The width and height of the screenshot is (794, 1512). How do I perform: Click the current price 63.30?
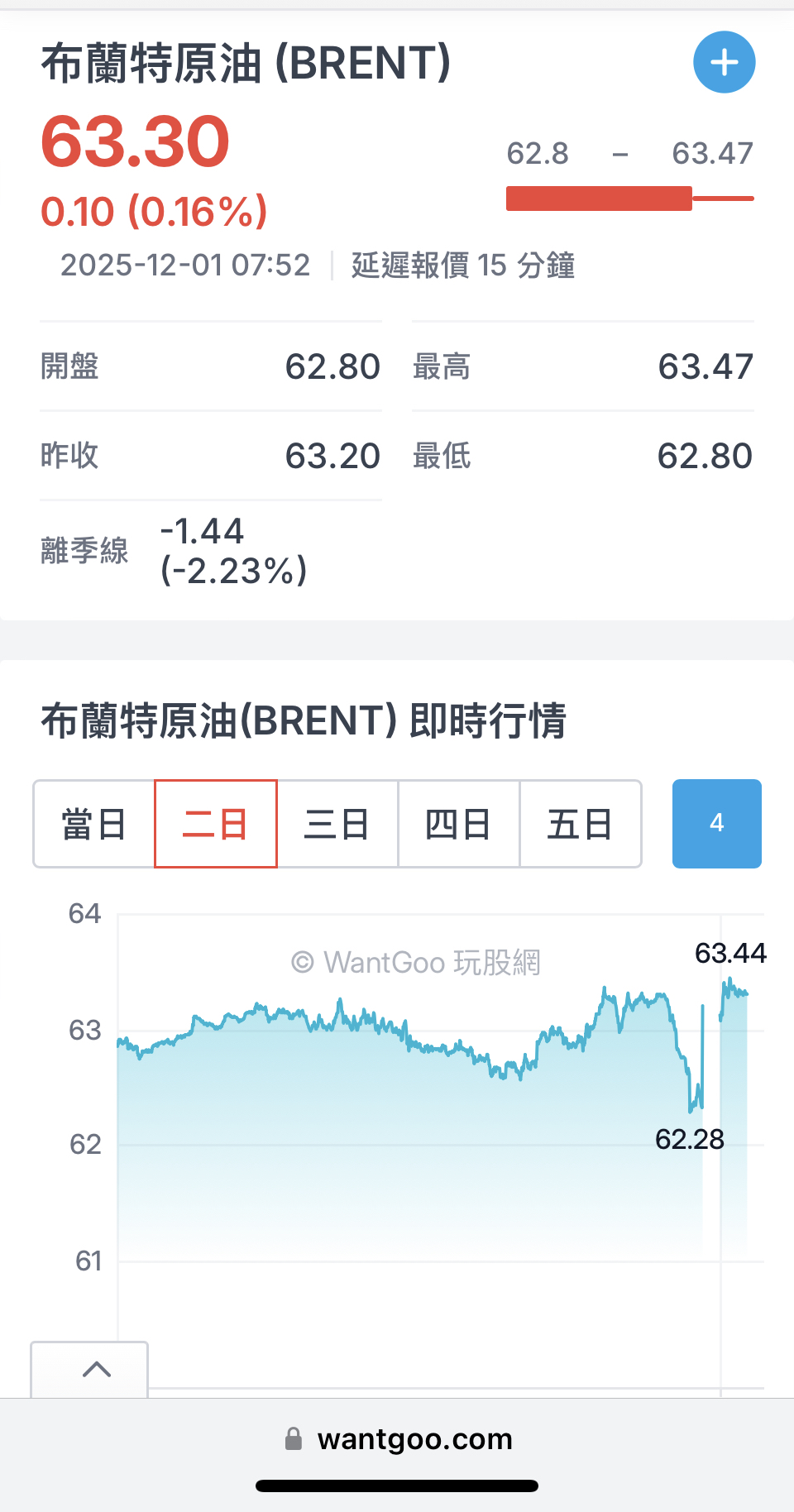(135, 142)
